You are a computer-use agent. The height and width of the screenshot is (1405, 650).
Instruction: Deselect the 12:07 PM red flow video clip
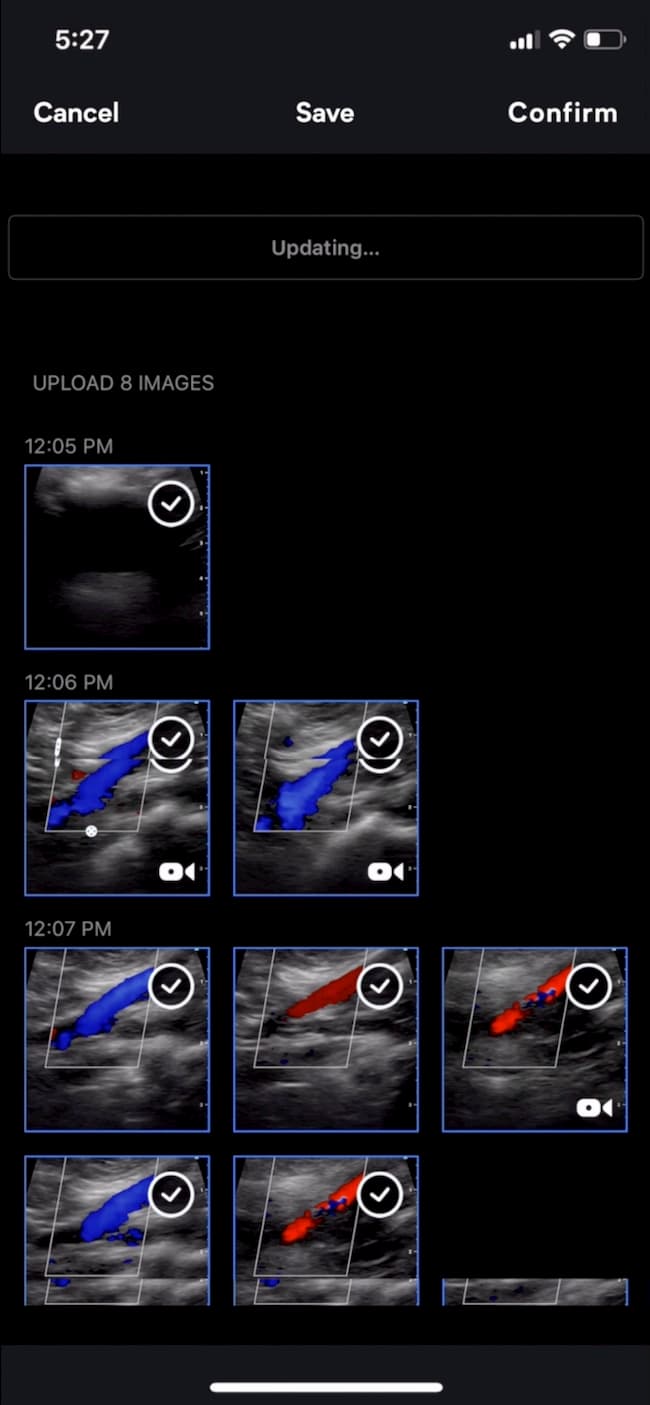point(589,986)
